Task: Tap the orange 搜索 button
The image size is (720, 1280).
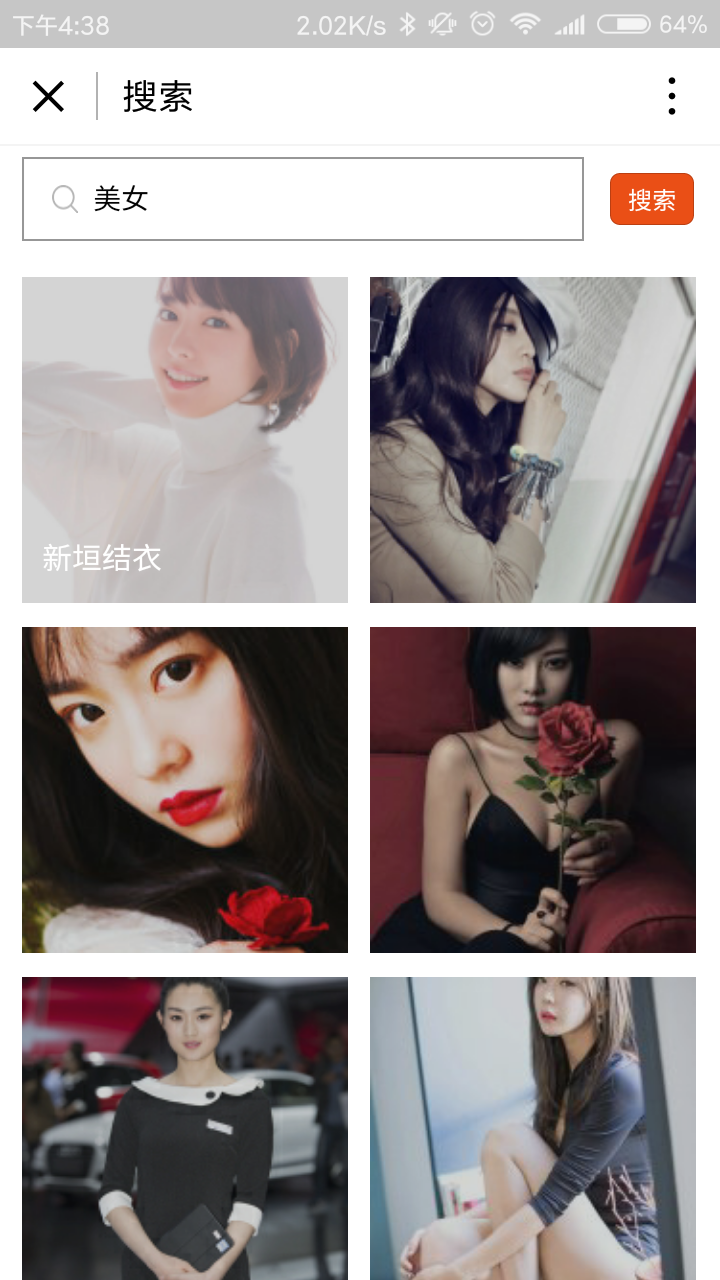Action: pos(651,199)
